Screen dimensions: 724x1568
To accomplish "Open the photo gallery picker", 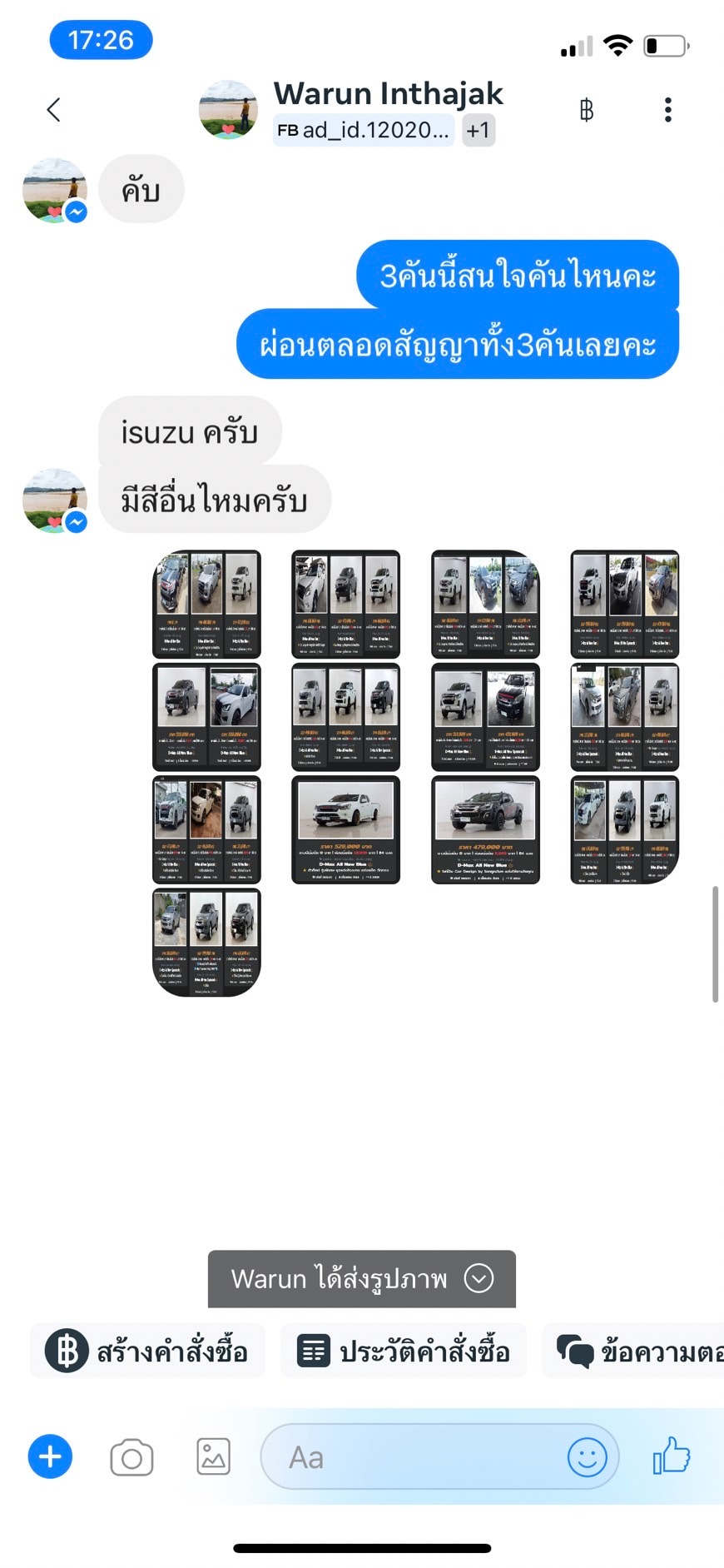I will [x=213, y=1457].
